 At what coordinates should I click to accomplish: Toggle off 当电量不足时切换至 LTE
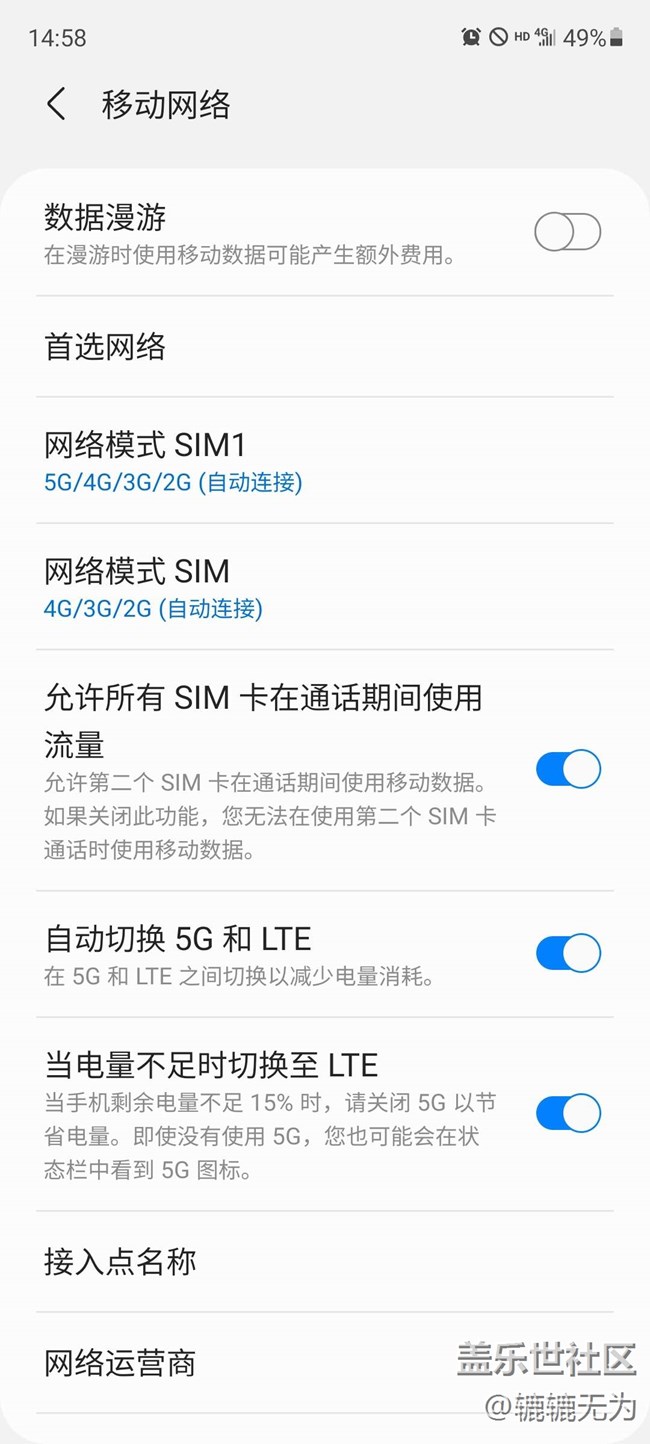pos(567,1113)
